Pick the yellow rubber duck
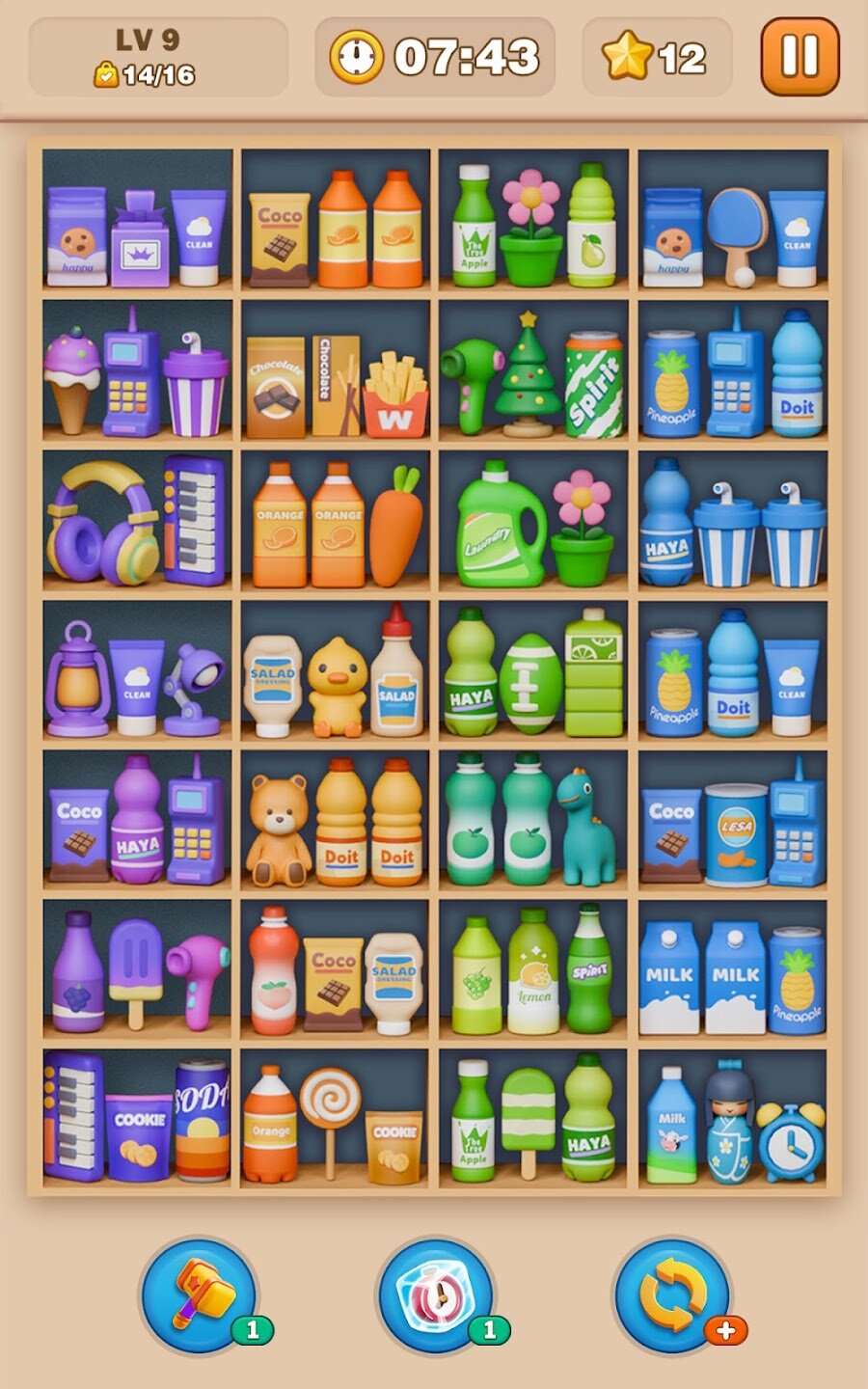The image size is (868, 1389). tap(338, 685)
